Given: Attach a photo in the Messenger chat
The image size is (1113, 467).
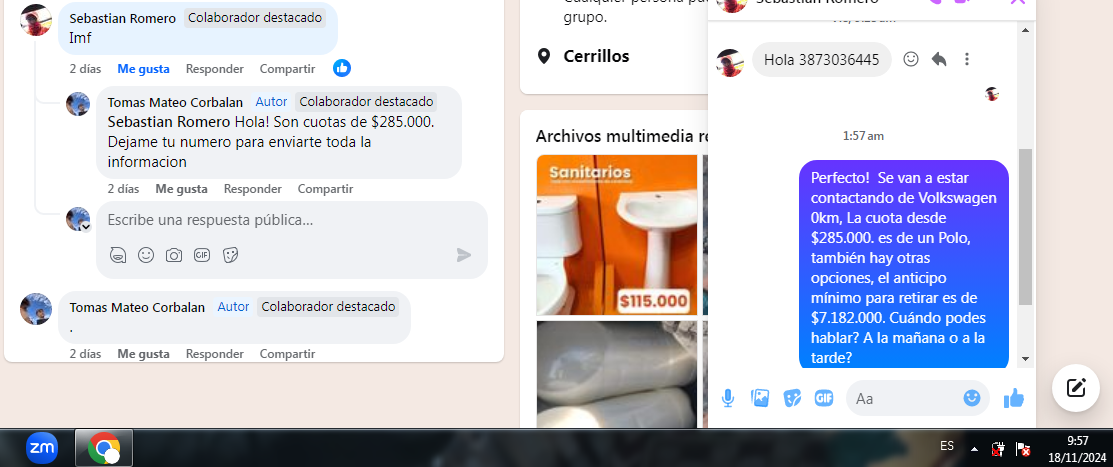Looking at the screenshot, I should (x=760, y=398).
